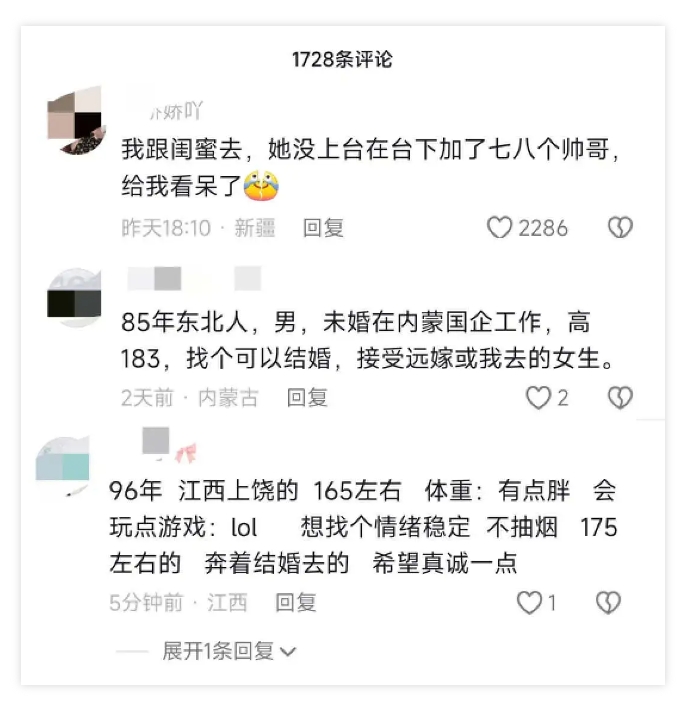The height and width of the screenshot is (716, 677).
Task: Like the comment from 新疆 about 闺蜜
Action: [500, 228]
